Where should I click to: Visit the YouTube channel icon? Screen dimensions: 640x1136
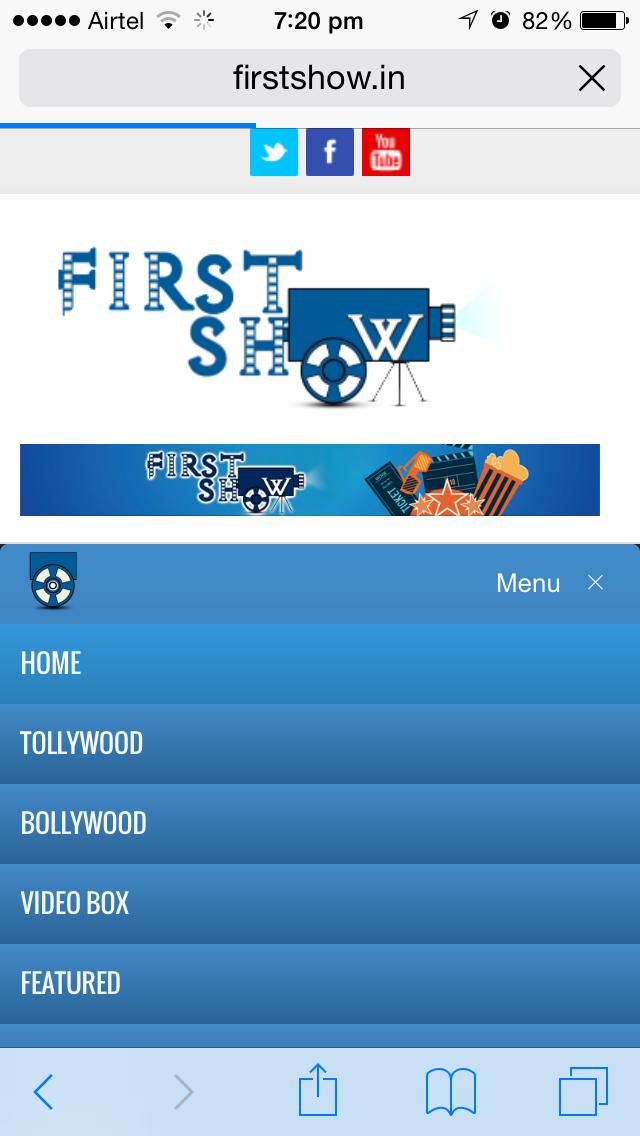tap(386, 152)
